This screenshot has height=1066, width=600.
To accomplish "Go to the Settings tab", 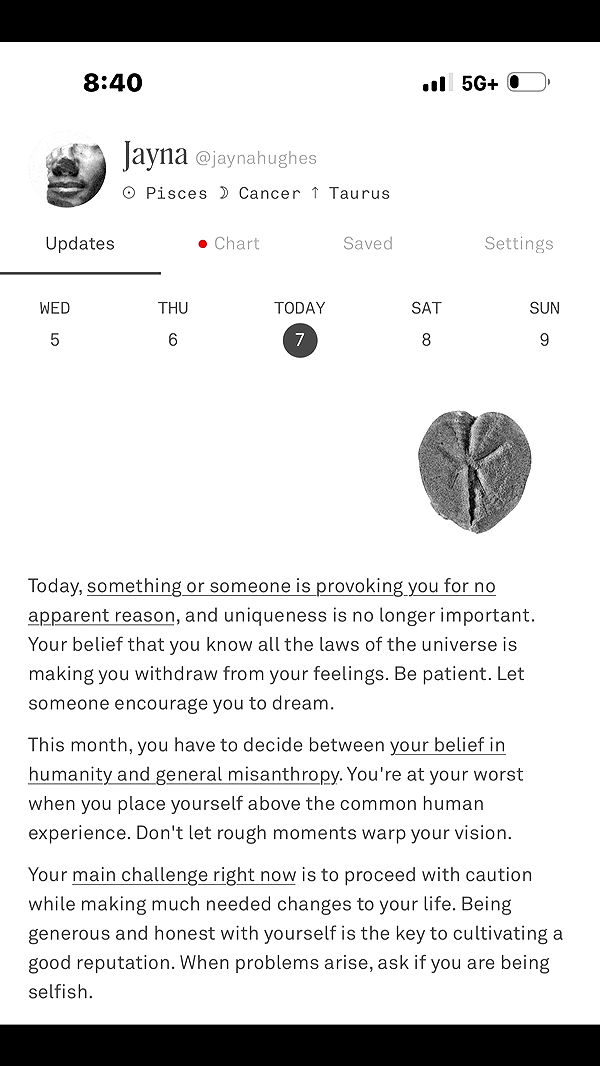I will 518,243.
